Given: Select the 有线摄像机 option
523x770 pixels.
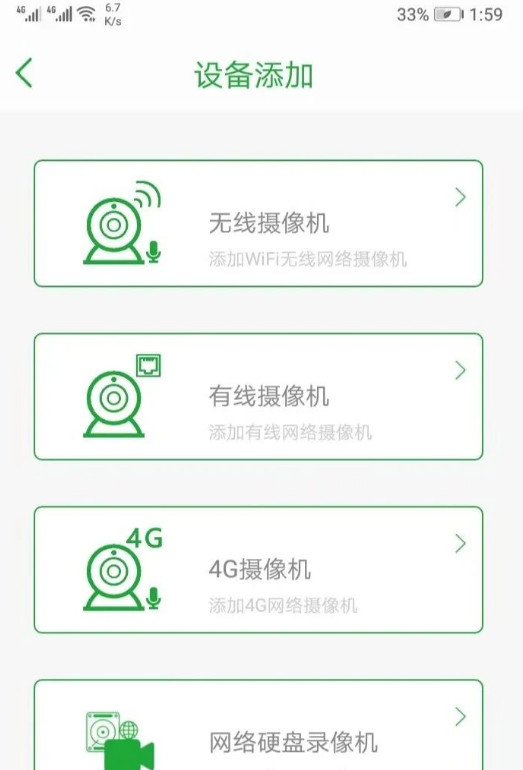Looking at the screenshot, I should tap(258, 397).
